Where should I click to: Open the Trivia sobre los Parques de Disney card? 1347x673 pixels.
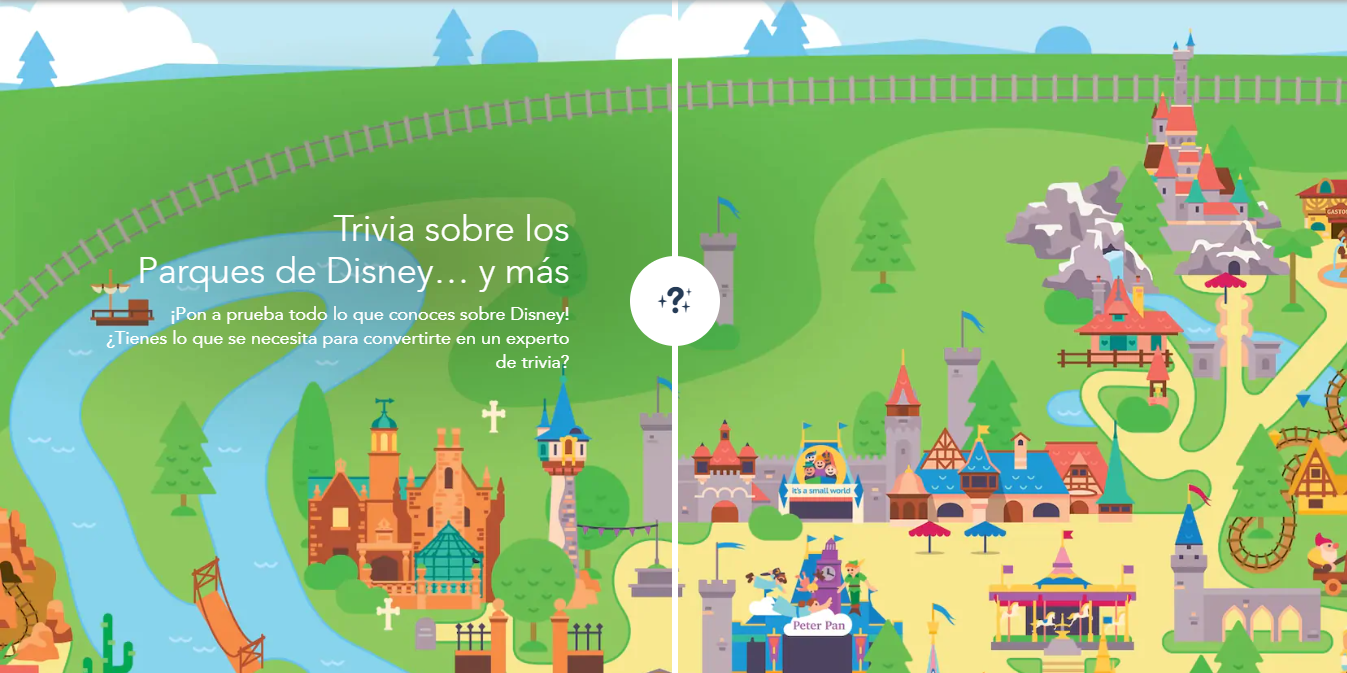(353, 251)
